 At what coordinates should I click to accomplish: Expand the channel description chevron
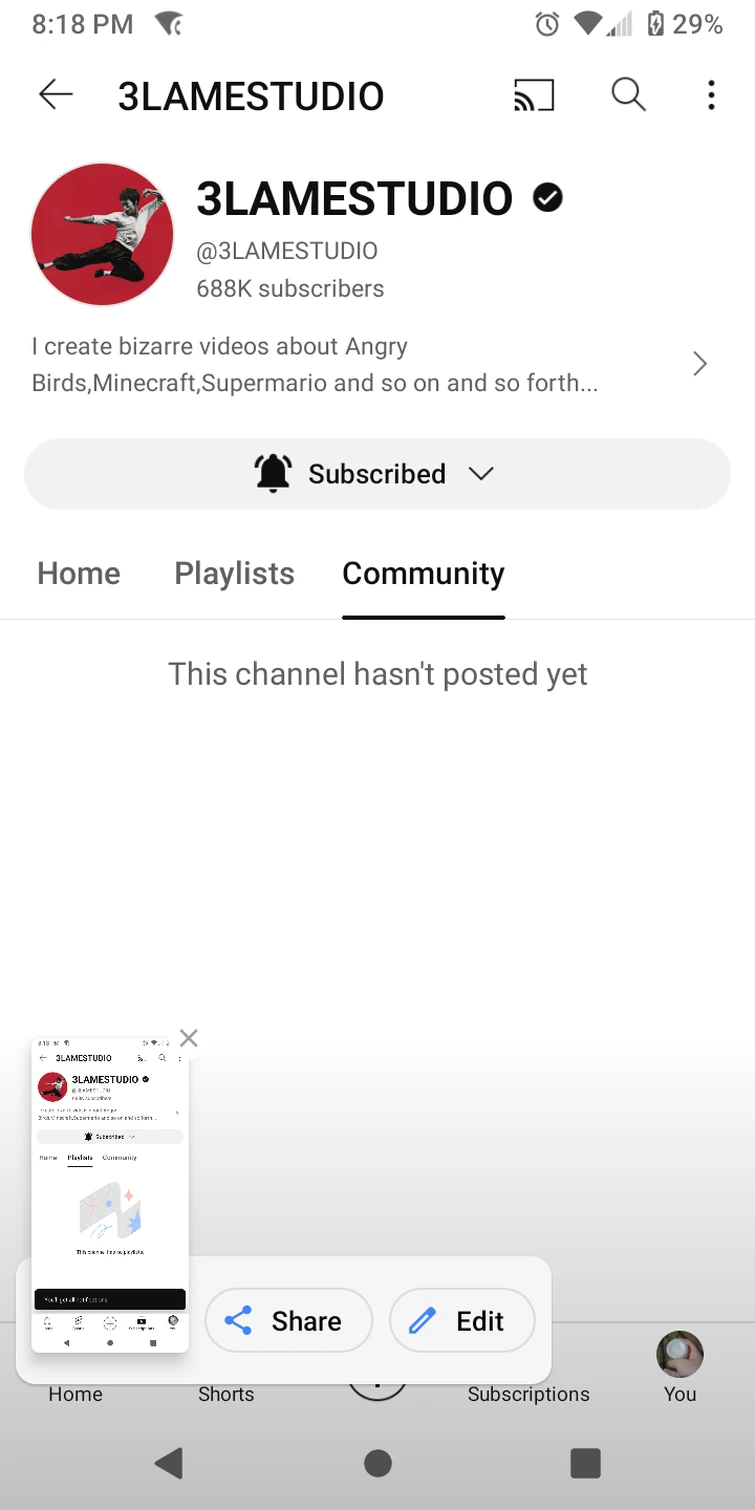(700, 364)
